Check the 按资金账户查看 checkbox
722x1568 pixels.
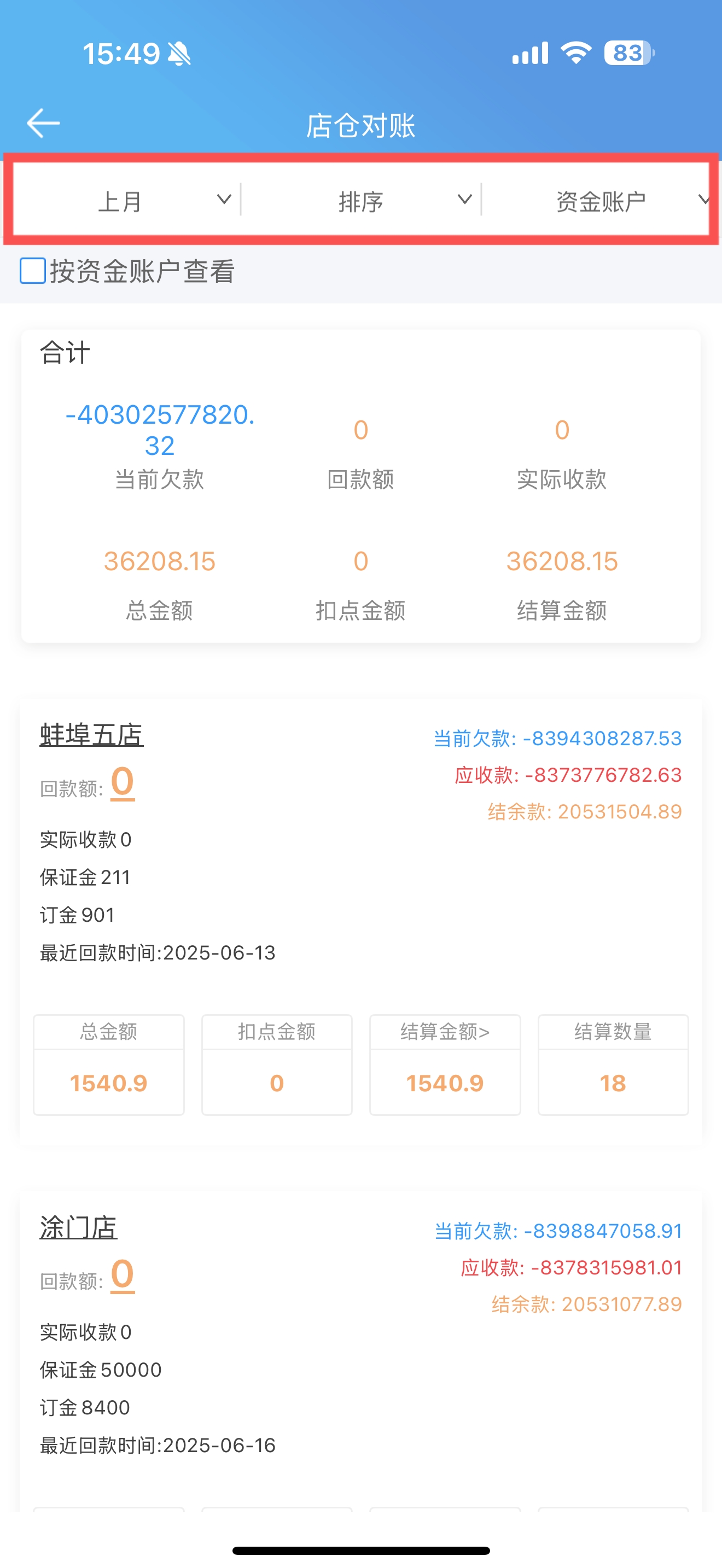33,271
